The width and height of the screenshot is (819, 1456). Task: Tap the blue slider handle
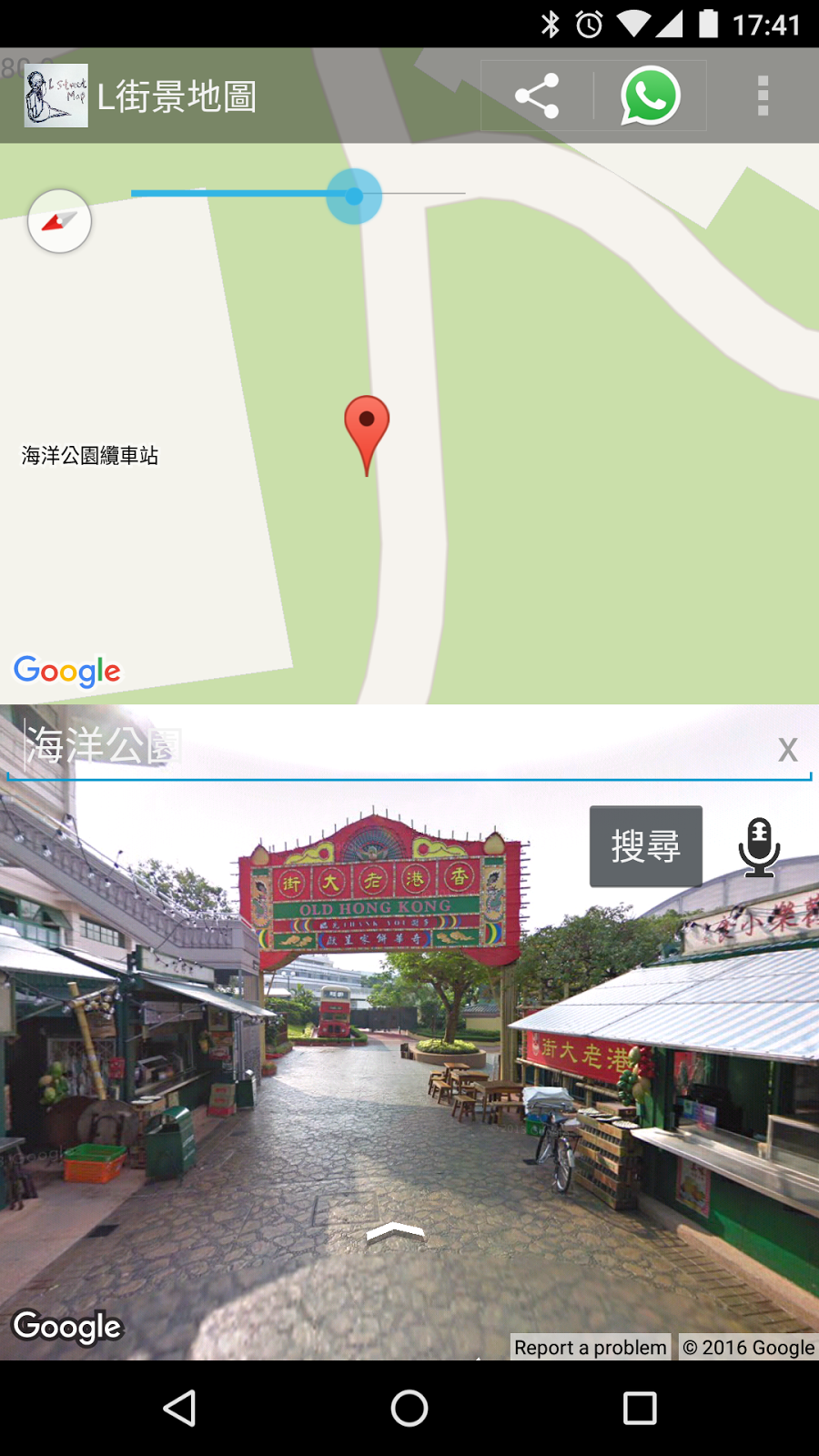tap(354, 196)
